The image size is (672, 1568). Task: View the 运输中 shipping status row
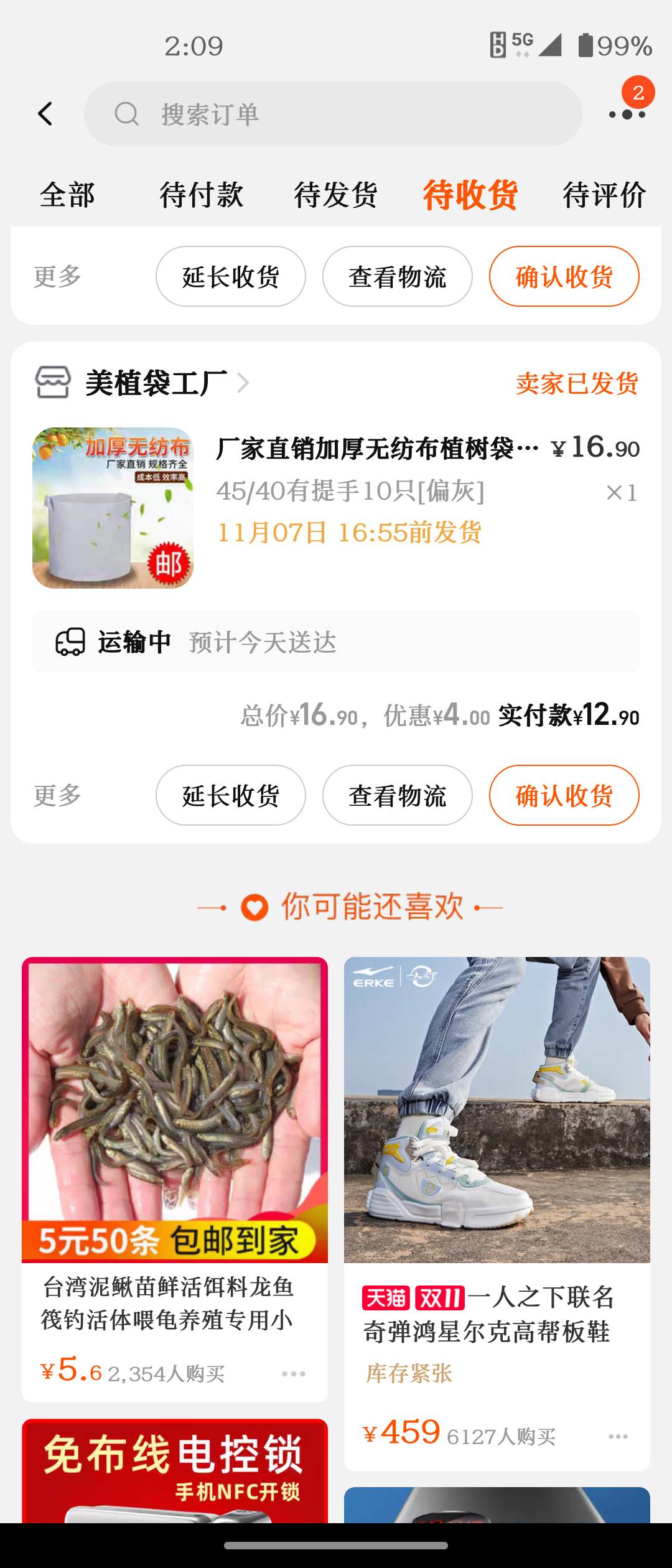click(336, 642)
